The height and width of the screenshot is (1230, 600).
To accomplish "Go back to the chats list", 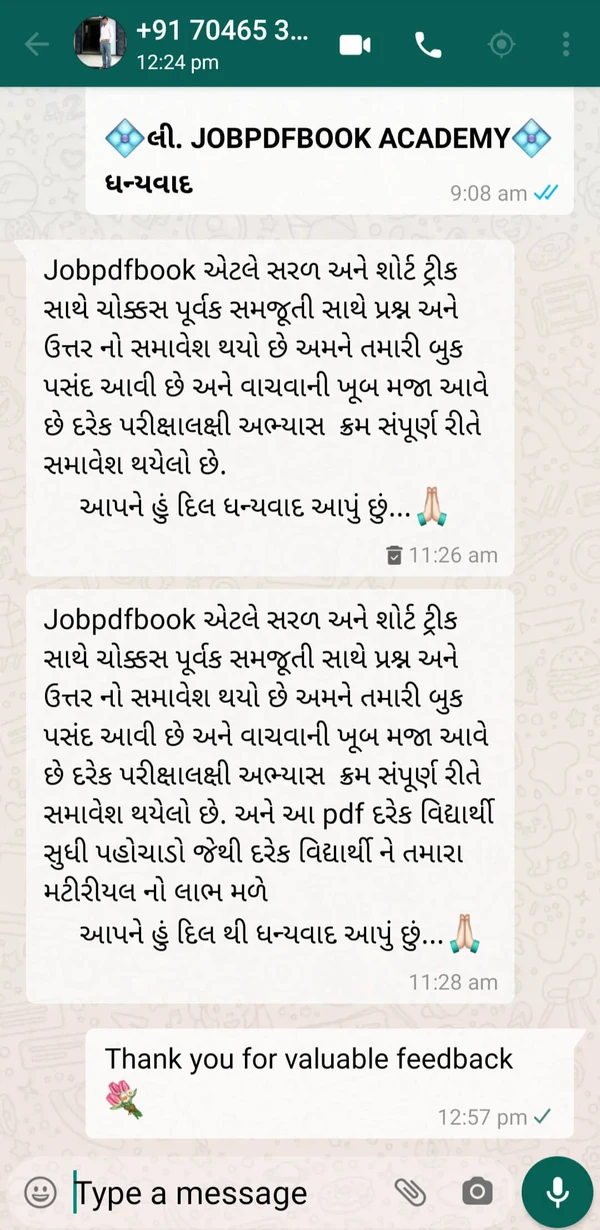I will click(36, 45).
